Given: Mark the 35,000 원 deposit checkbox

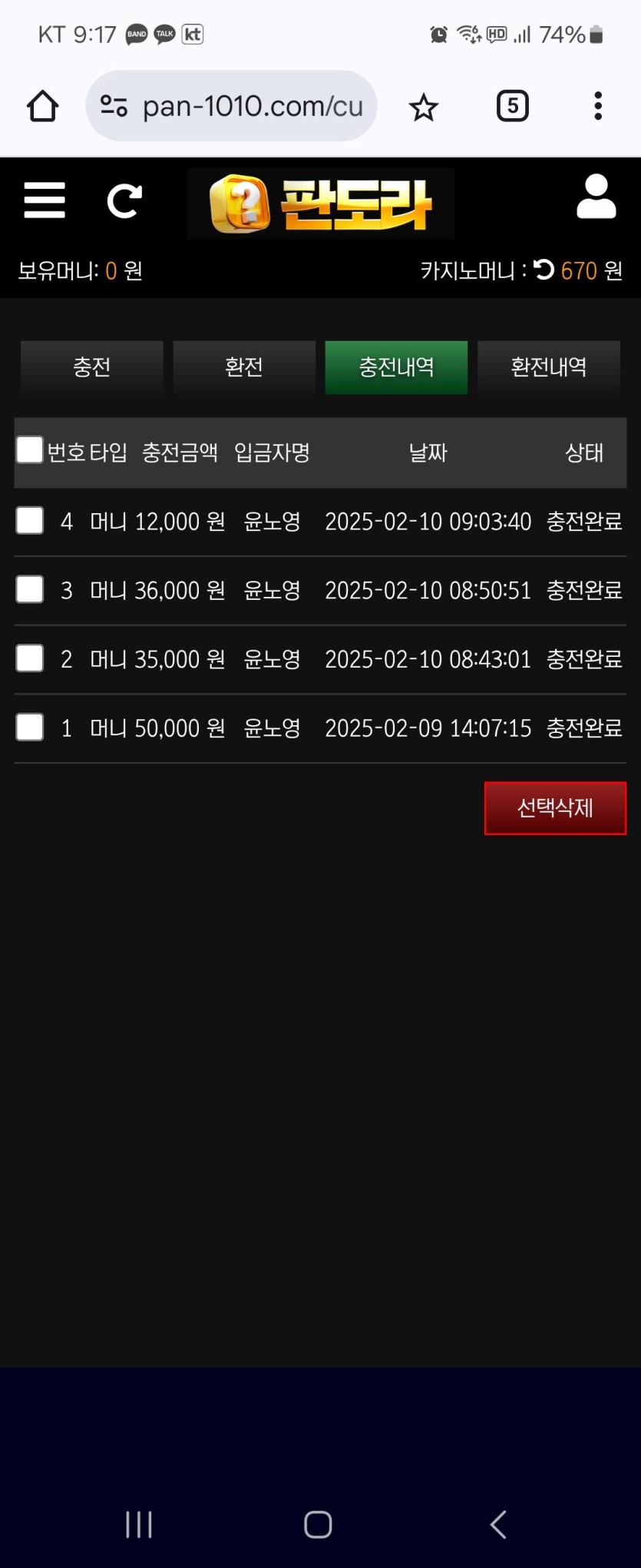Looking at the screenshot, I should pos(30,658).
